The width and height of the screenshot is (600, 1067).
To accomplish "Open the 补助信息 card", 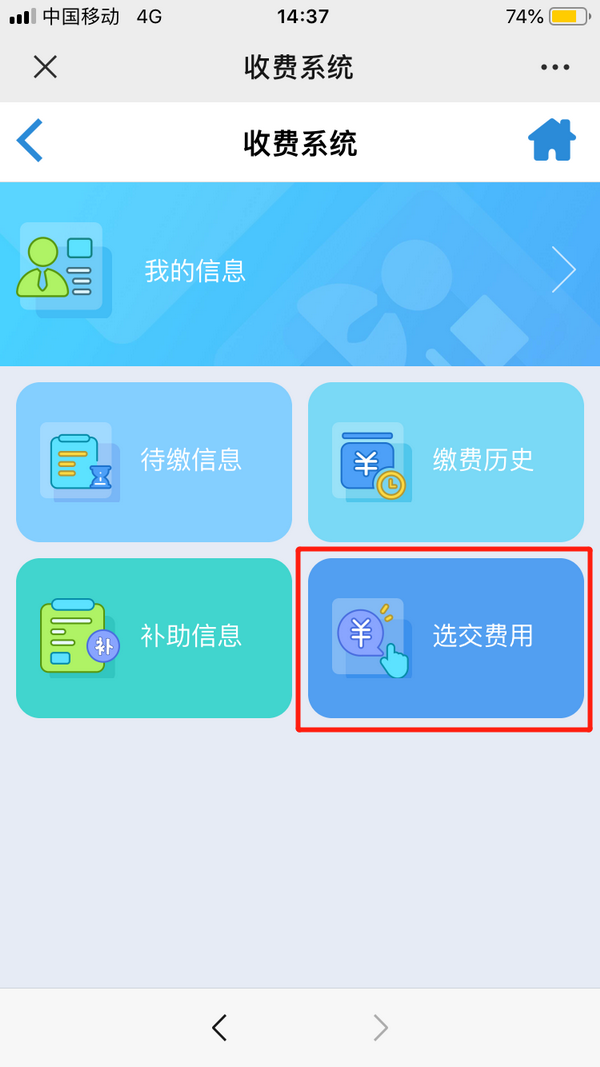I will [154, 637].
